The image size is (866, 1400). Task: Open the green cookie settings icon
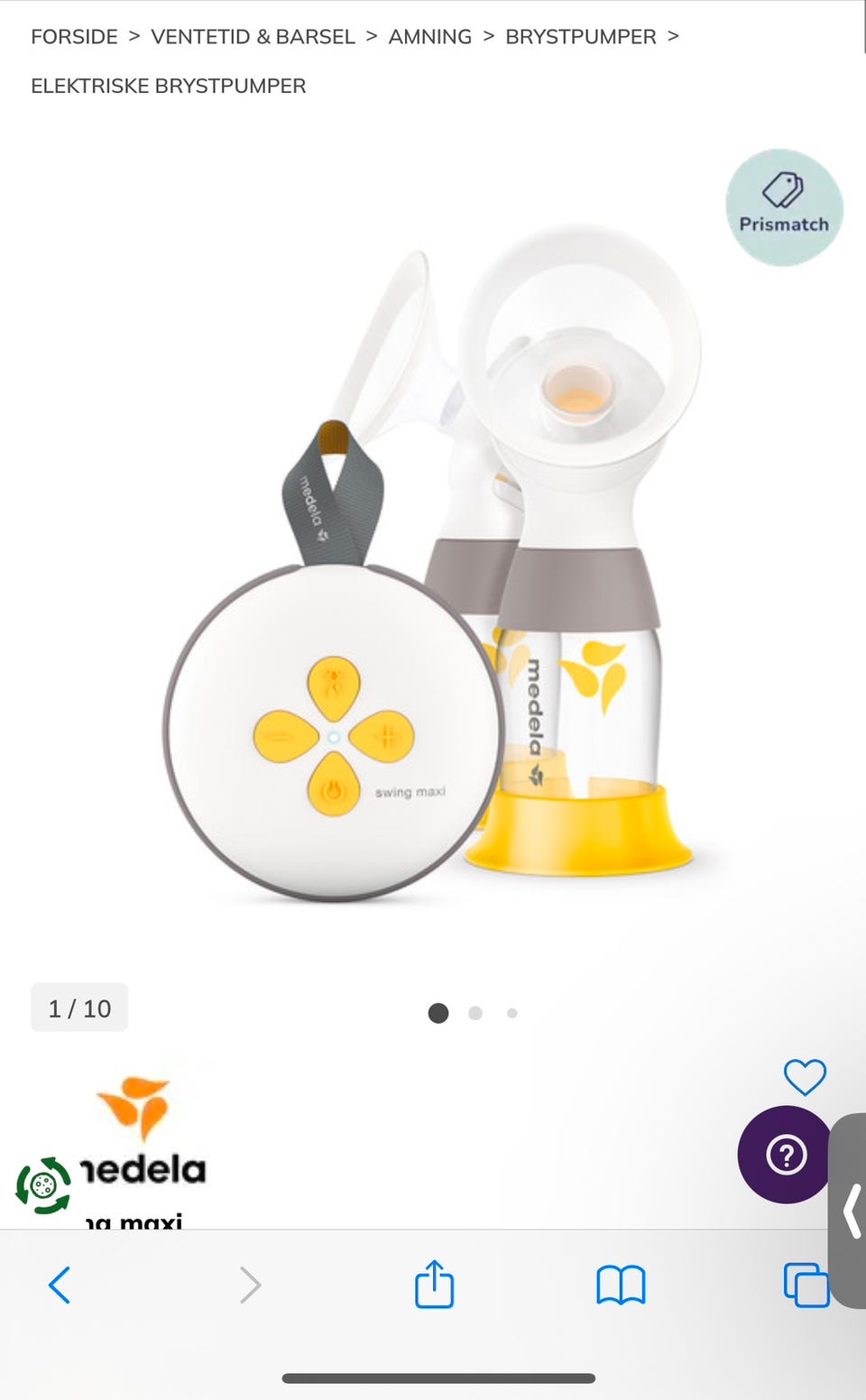(x=43, y=1185)
